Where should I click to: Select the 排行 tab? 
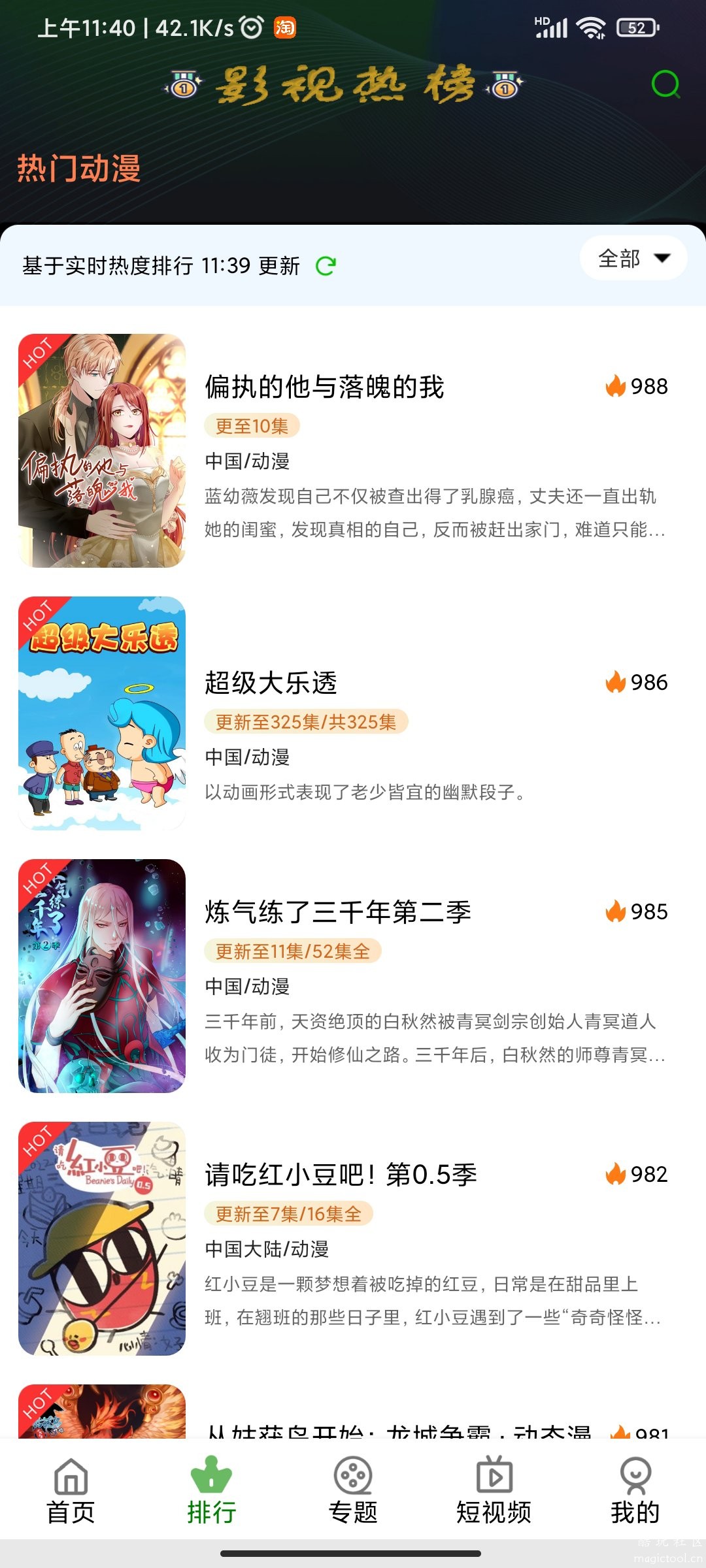tap(211, 1491)
